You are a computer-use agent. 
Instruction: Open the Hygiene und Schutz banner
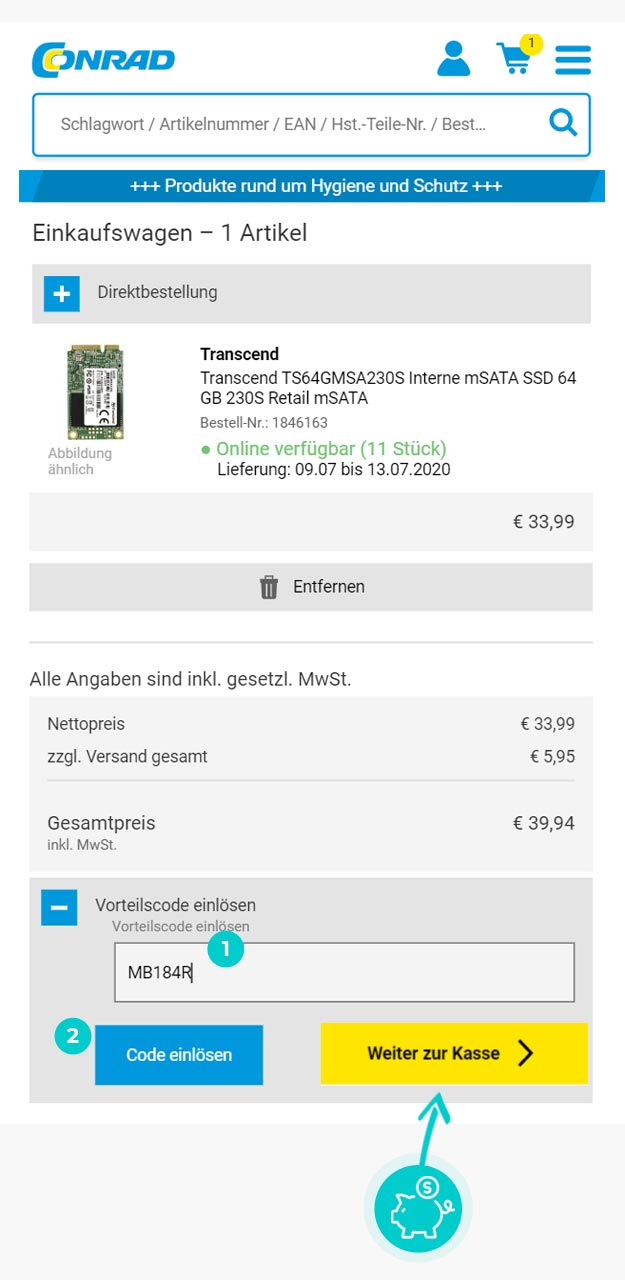tap(312, 186)
